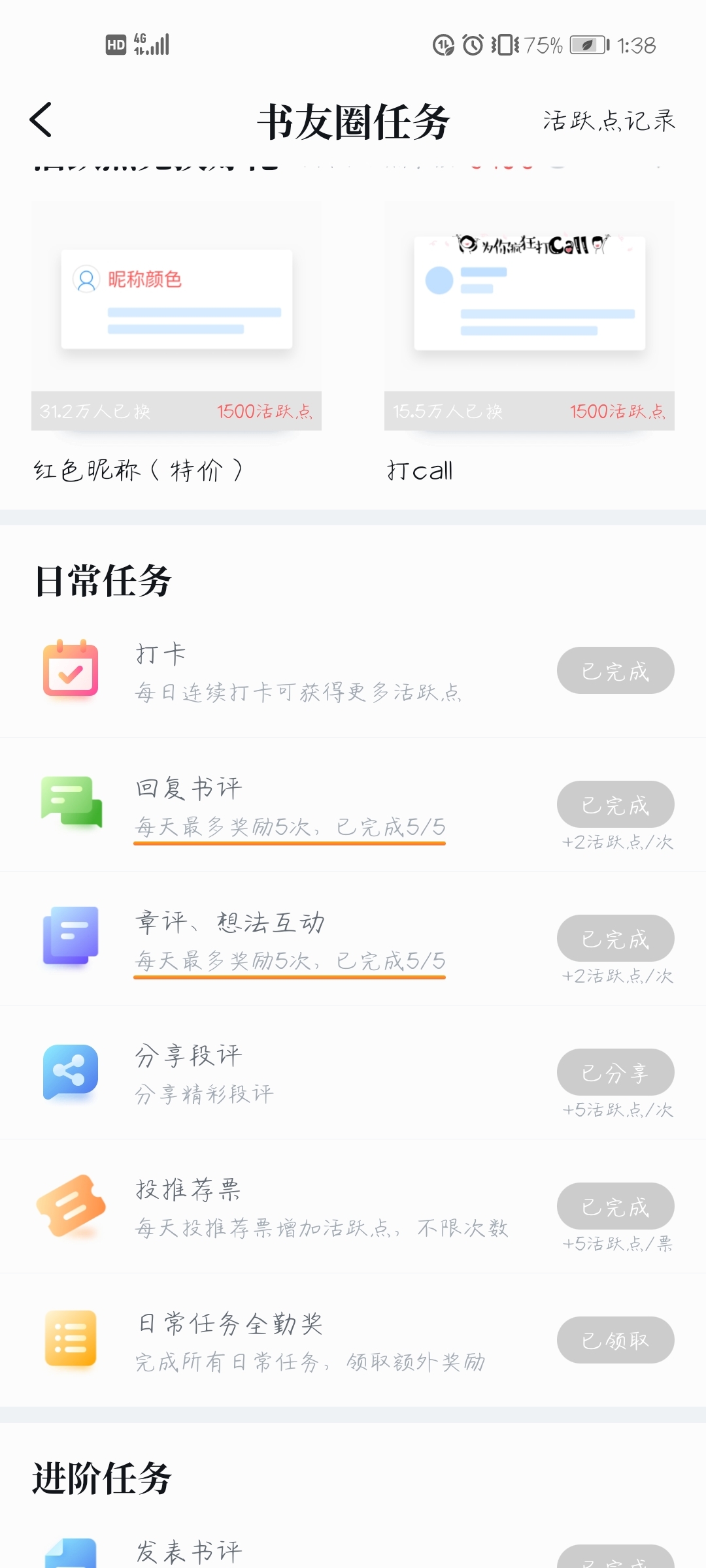The image size is (706, 1568).
Task: Tap 已完成 button beside 回复书评
Action: tap(616, 804)
